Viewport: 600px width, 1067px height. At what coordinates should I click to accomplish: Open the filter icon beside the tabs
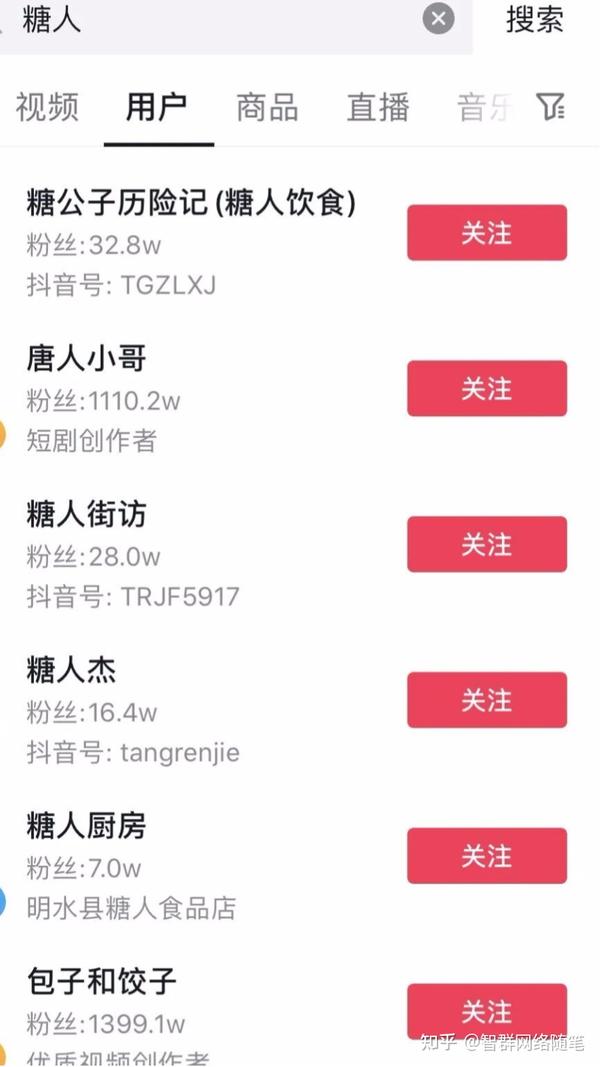550,107
